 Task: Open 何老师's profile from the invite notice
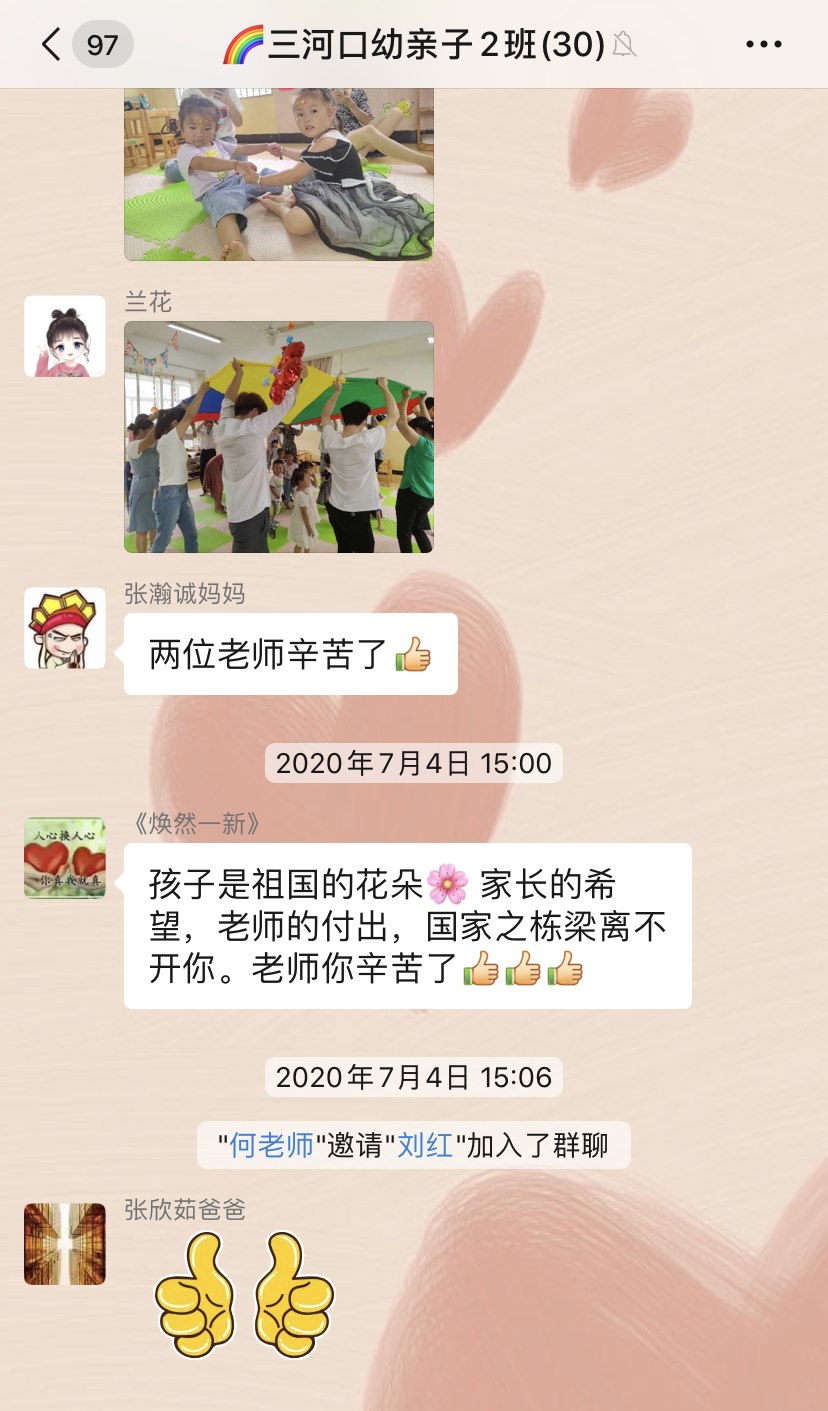tap(272, 1145)
